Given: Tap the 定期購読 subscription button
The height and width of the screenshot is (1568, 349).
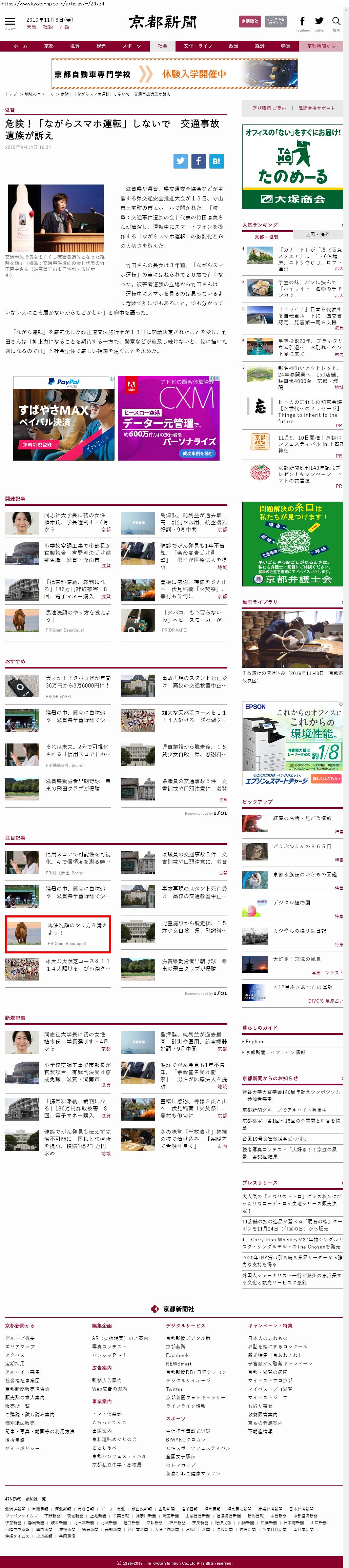Looking at the screenshot, I should coord(250,21).
